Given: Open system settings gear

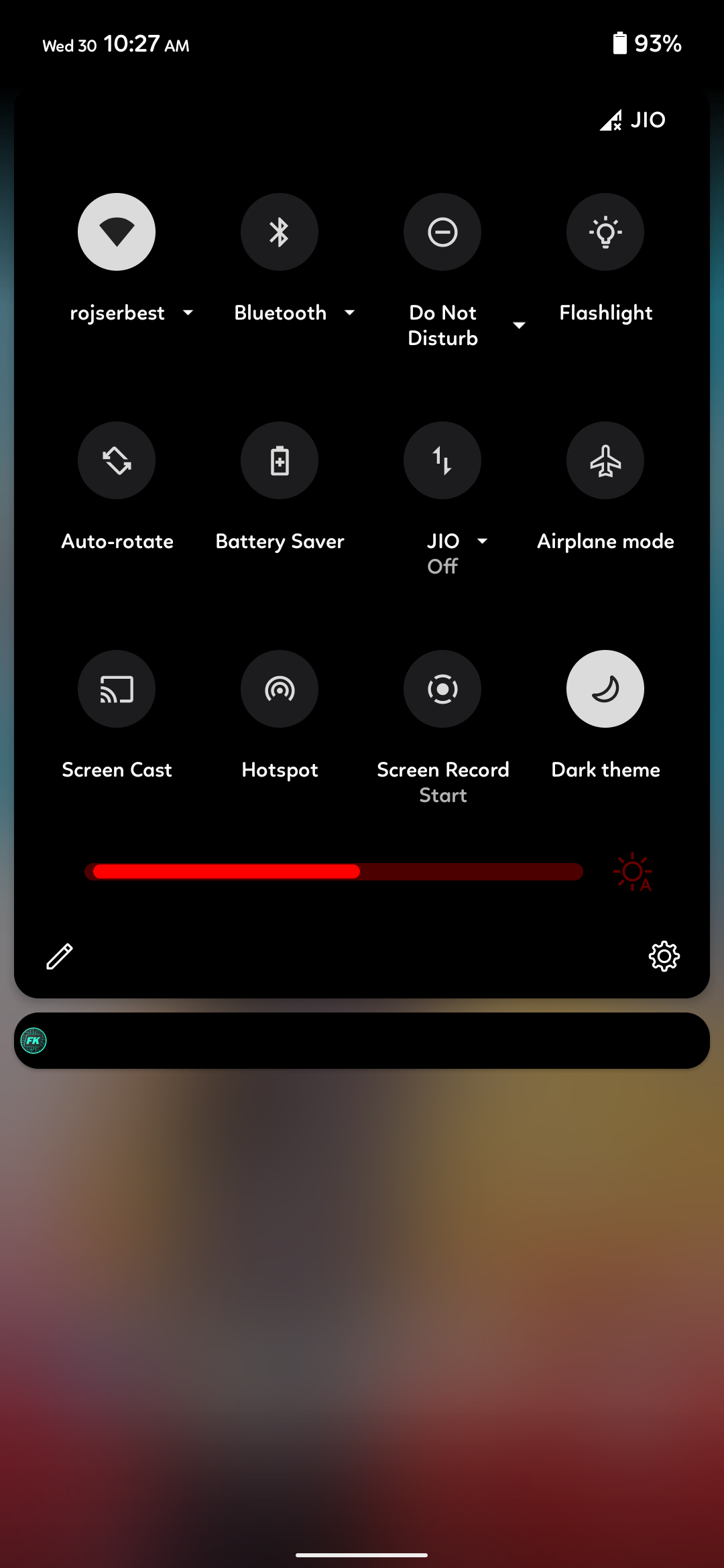Looking at the screenshot, I should click(x=664, y=956).
